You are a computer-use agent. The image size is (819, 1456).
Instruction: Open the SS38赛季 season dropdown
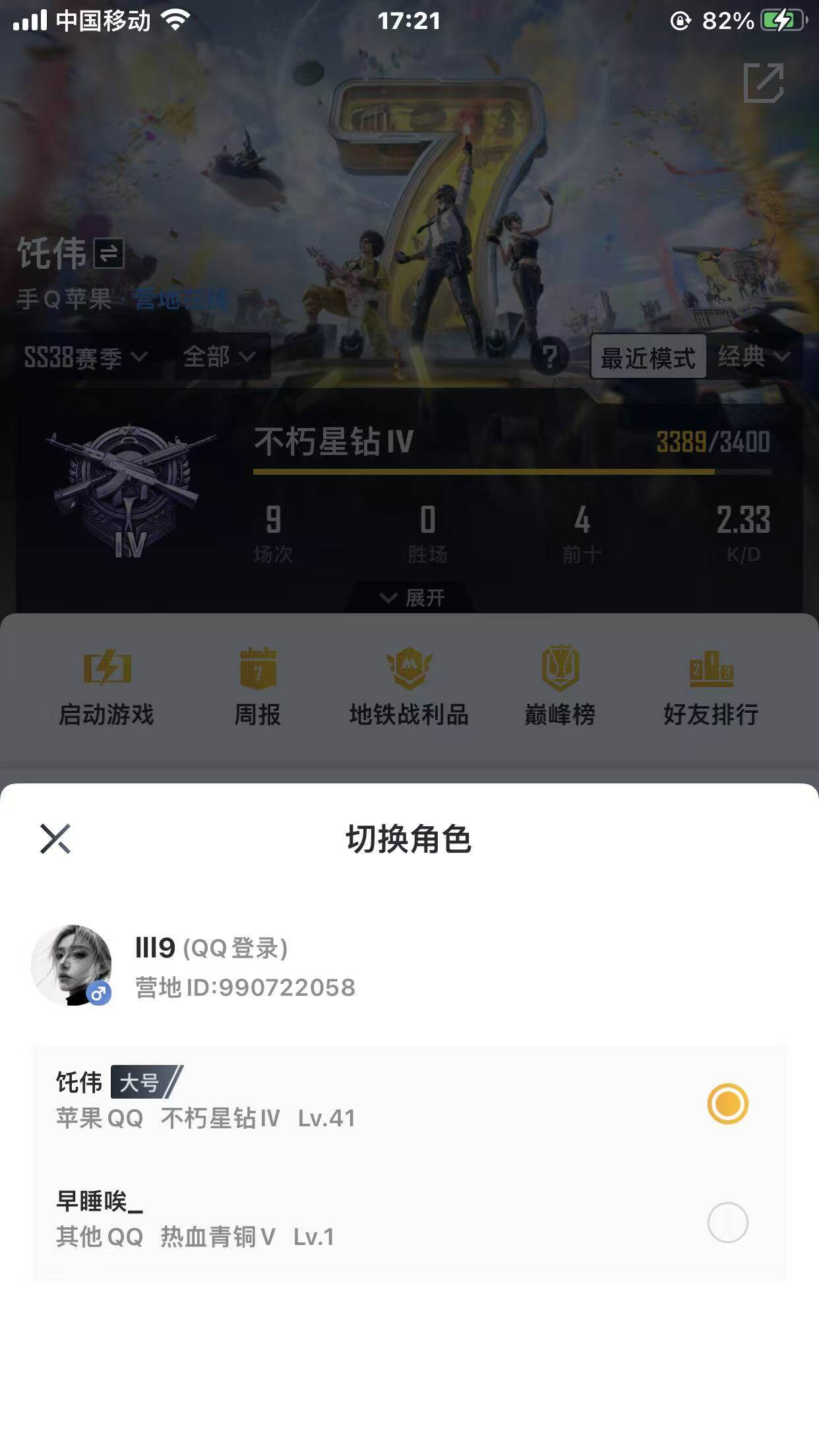pos(84,358)
